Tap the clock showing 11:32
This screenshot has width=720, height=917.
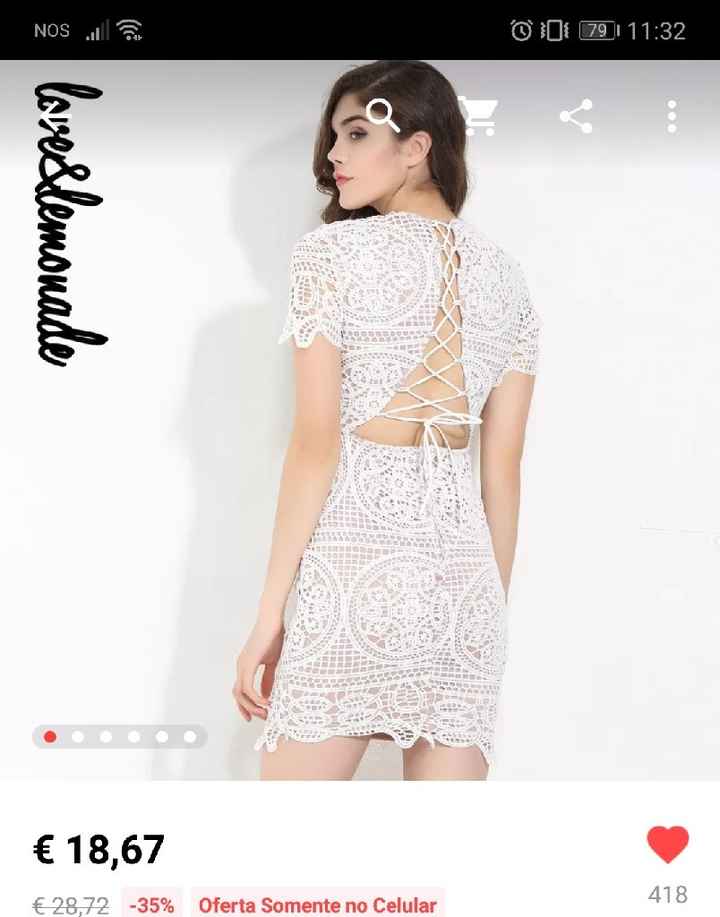[659, 30]
